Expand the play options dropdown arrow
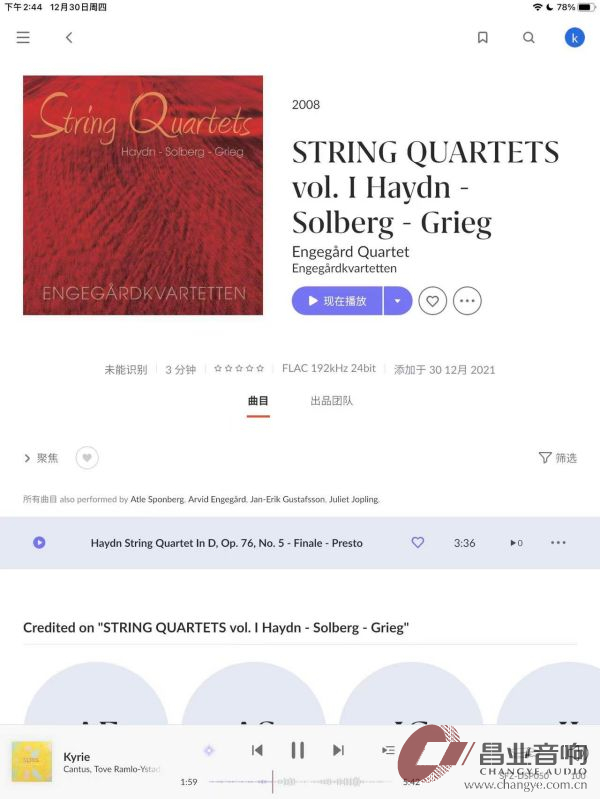600x799 pixels. coord(398,301)
